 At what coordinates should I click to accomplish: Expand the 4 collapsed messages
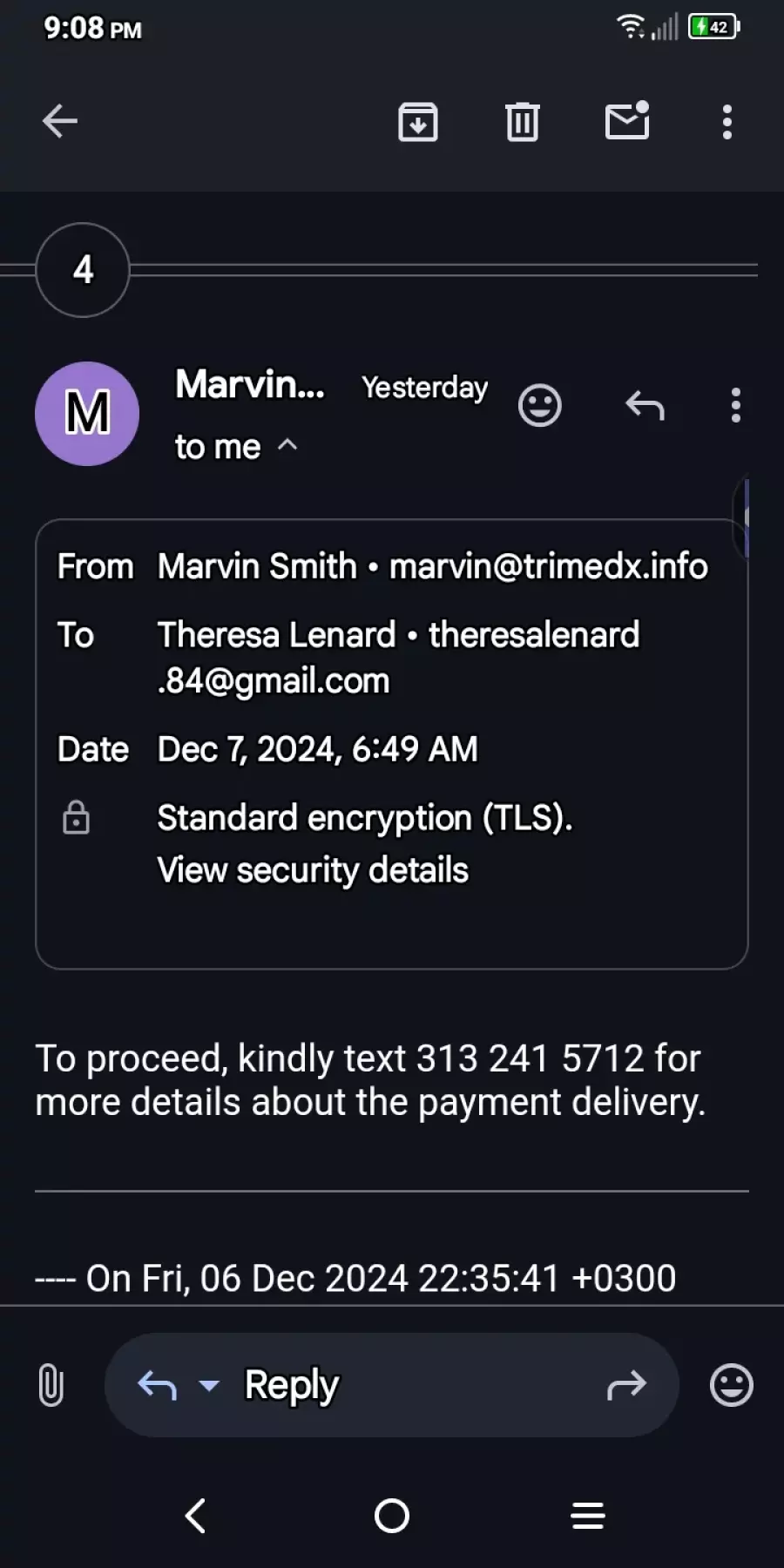pos(83,270)
